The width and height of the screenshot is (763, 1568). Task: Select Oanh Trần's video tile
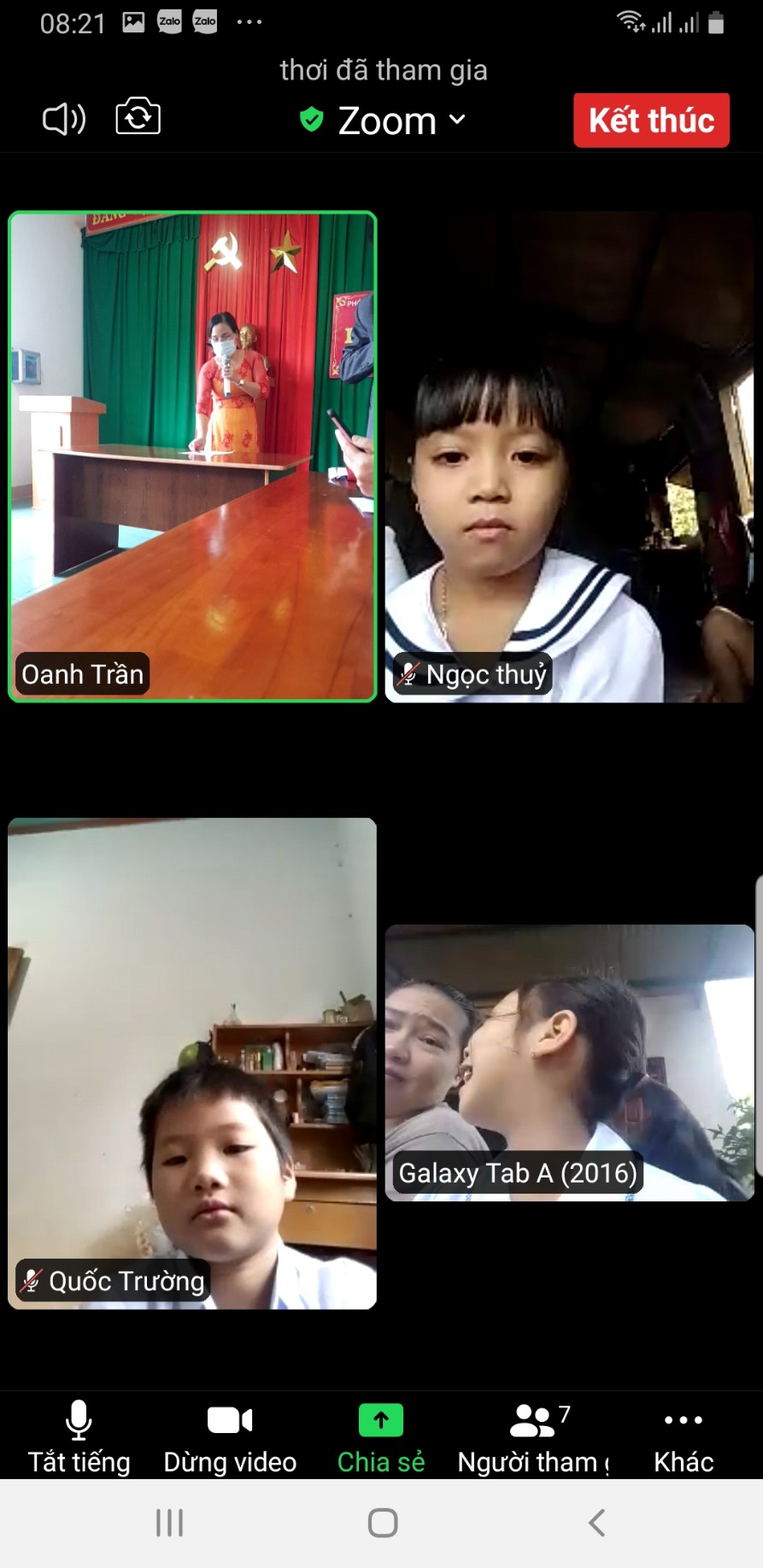pyautogui.click(x=192, y=456)
